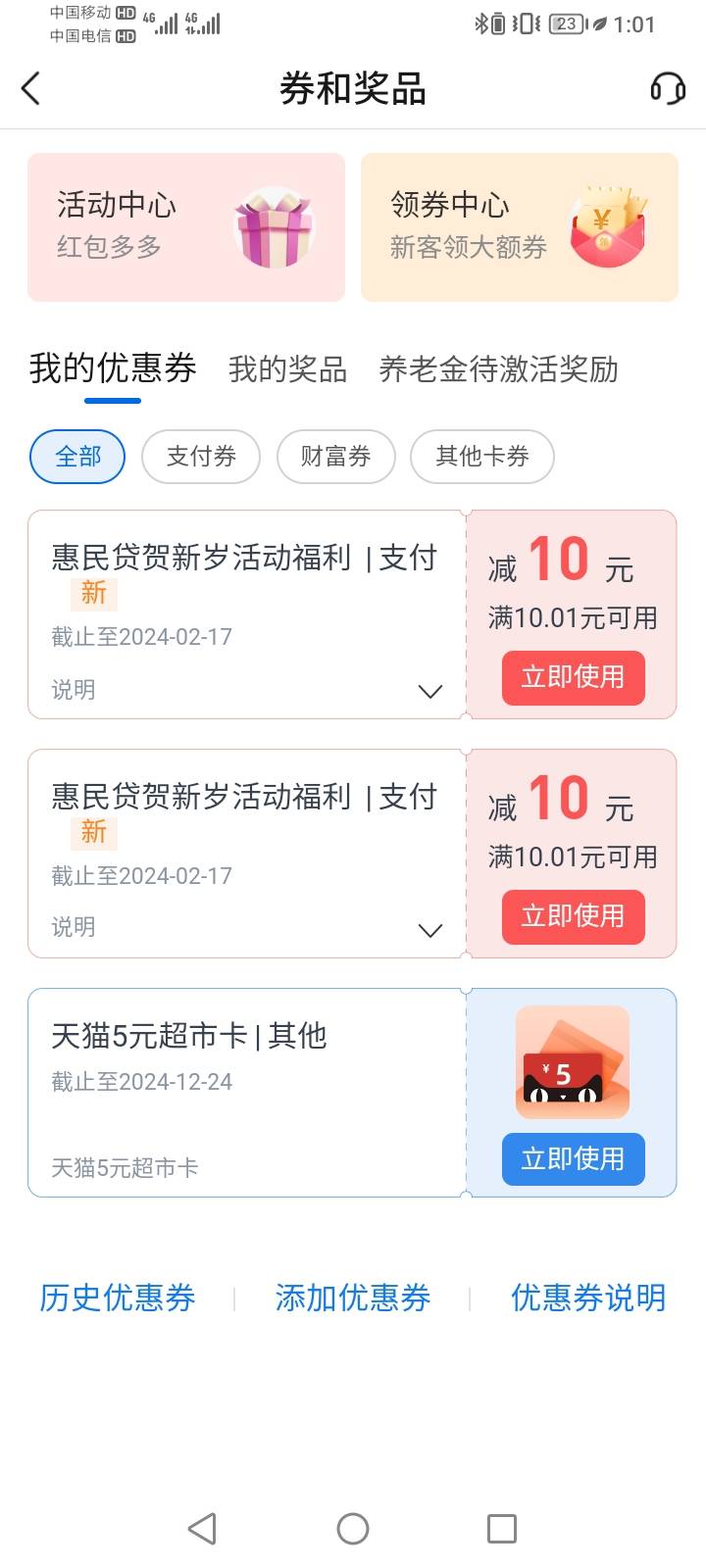Open 优惠券说明 link
The height and width of the screenshot is (1568, 706).
point(588,1298)
